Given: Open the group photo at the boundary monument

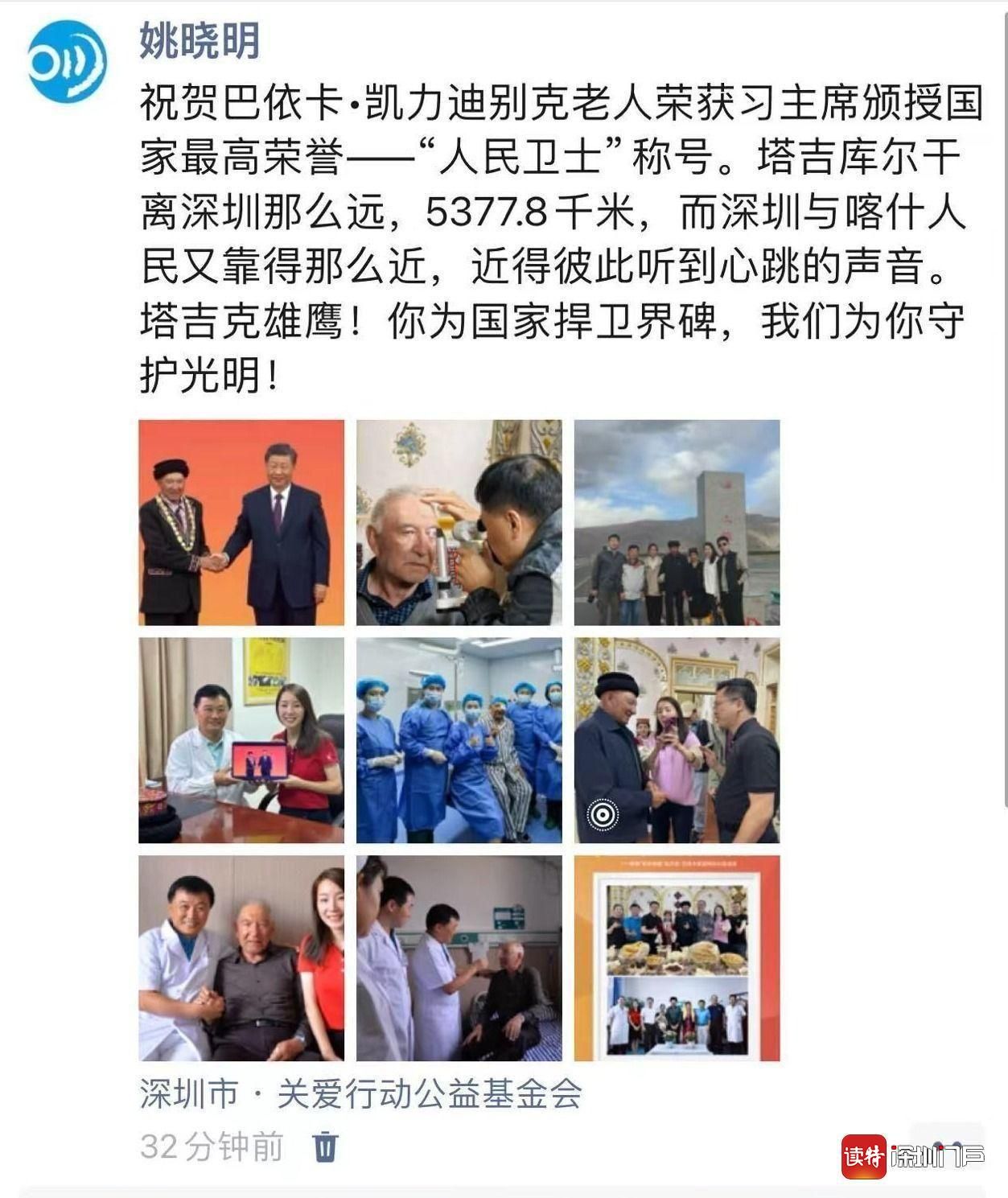Looking at the screenshot, I should tap(677, 522).
